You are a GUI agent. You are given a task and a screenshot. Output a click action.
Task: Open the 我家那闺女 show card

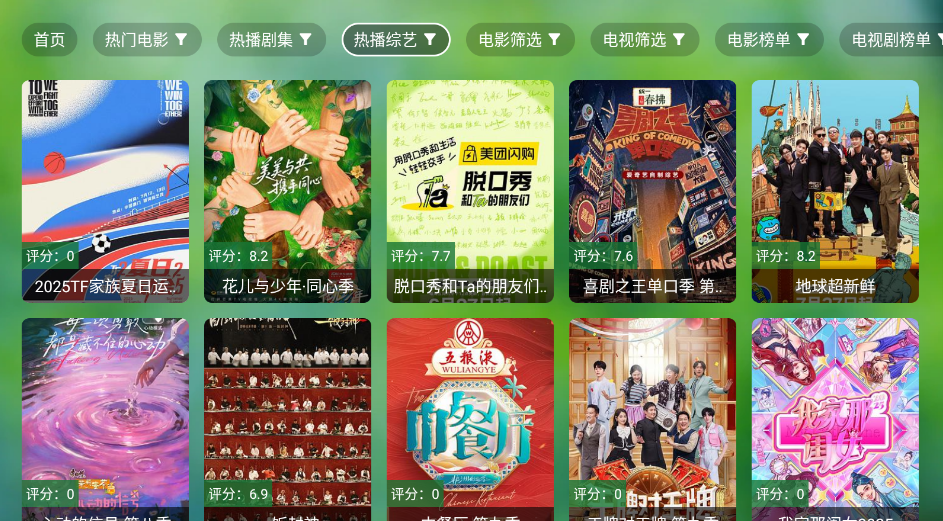[835, 415]
